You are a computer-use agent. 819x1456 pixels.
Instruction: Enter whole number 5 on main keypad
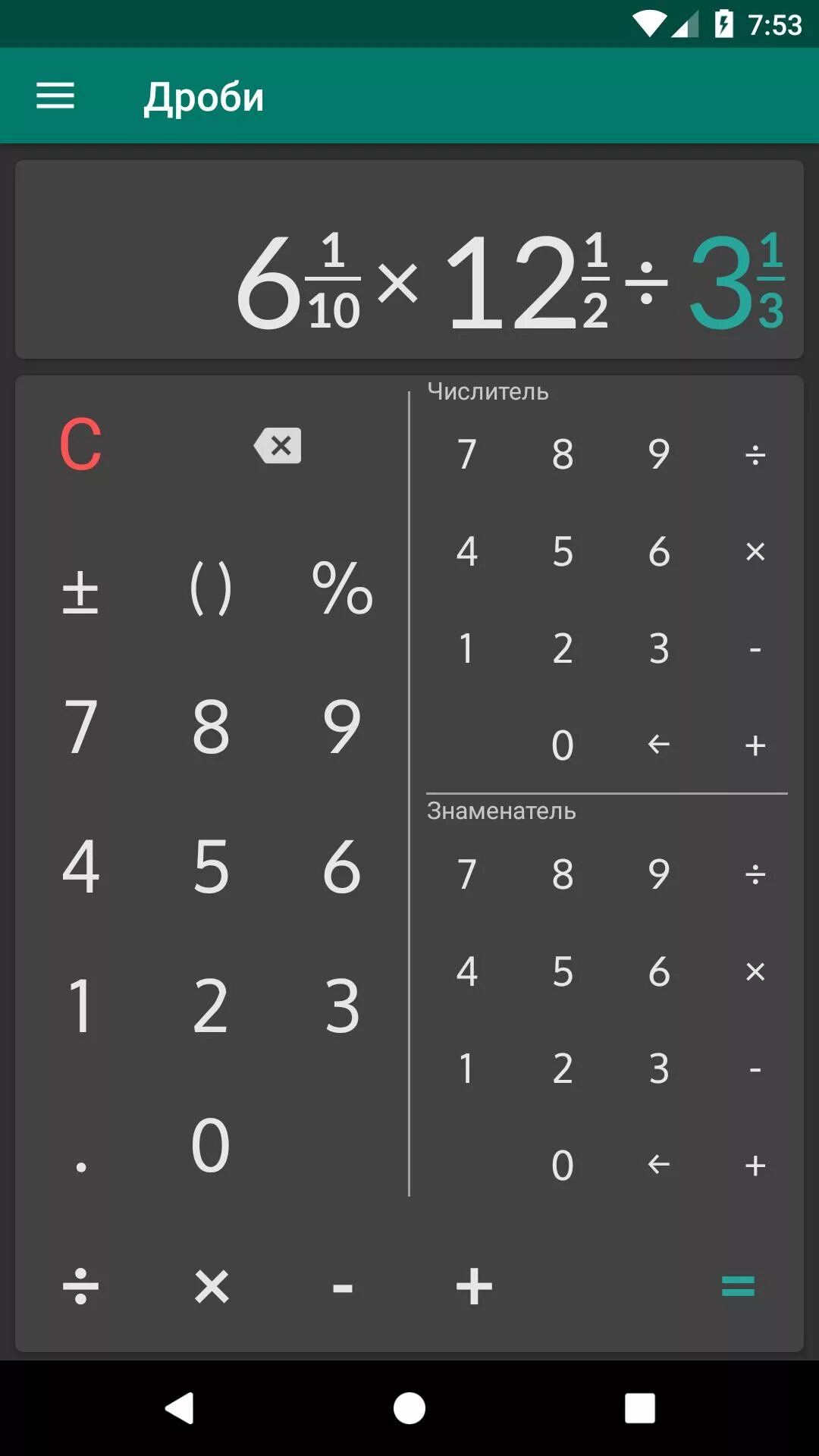pos(210,866)
